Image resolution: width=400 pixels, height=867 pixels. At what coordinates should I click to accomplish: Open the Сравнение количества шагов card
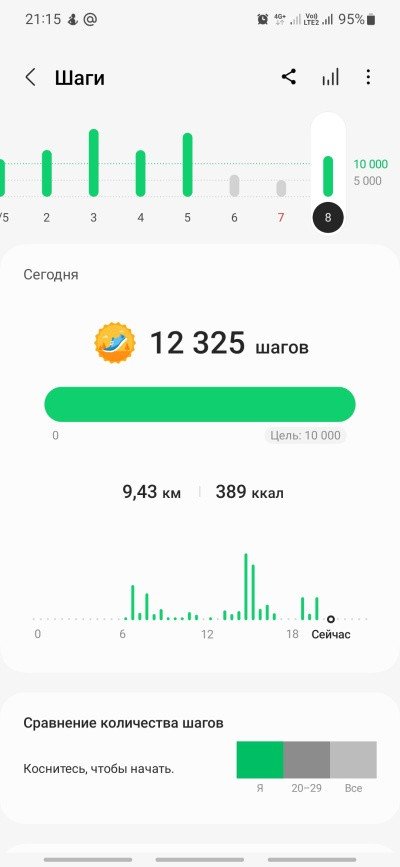(x=200, y=758)
